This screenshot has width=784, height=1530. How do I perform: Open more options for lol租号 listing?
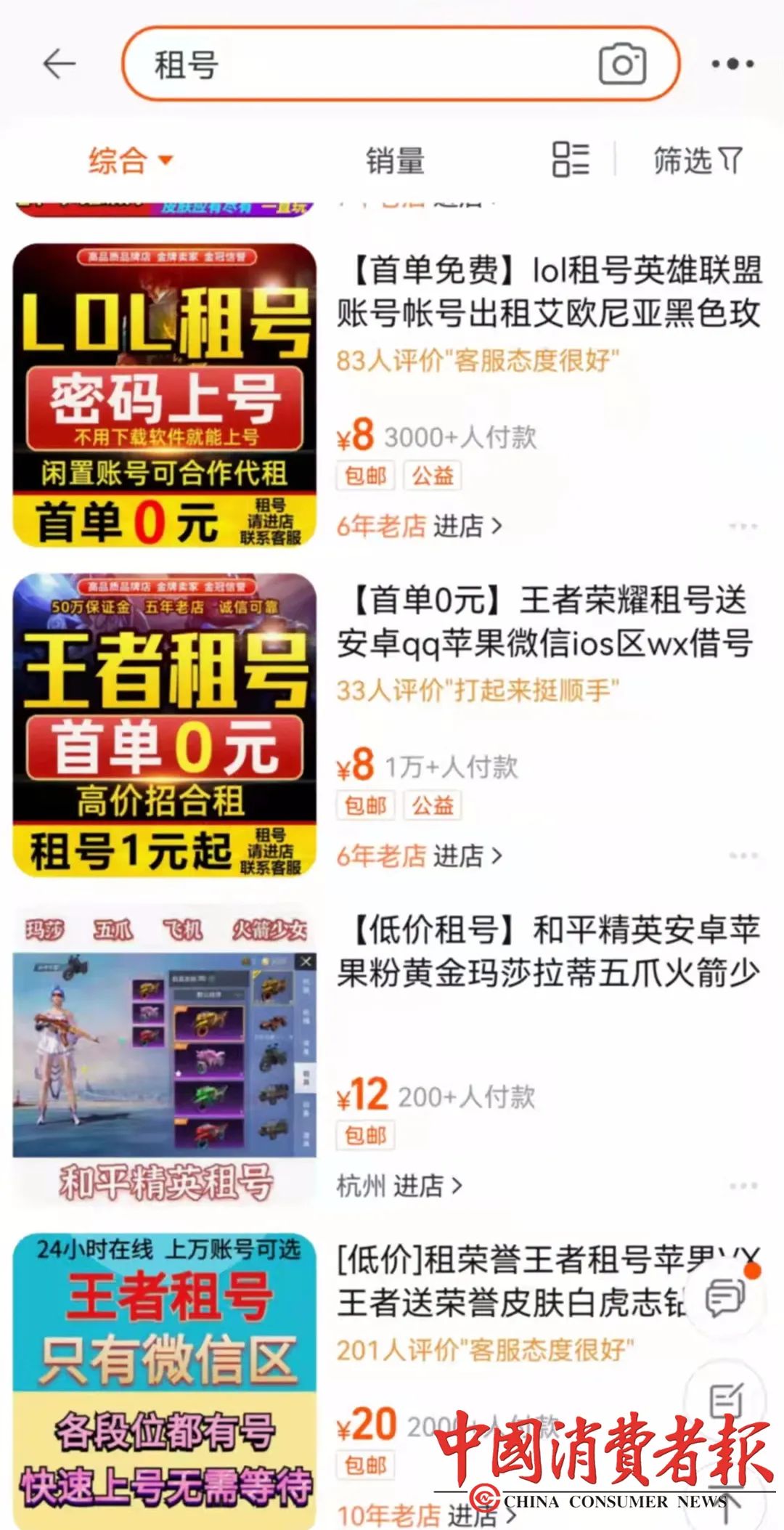point(743,526)
